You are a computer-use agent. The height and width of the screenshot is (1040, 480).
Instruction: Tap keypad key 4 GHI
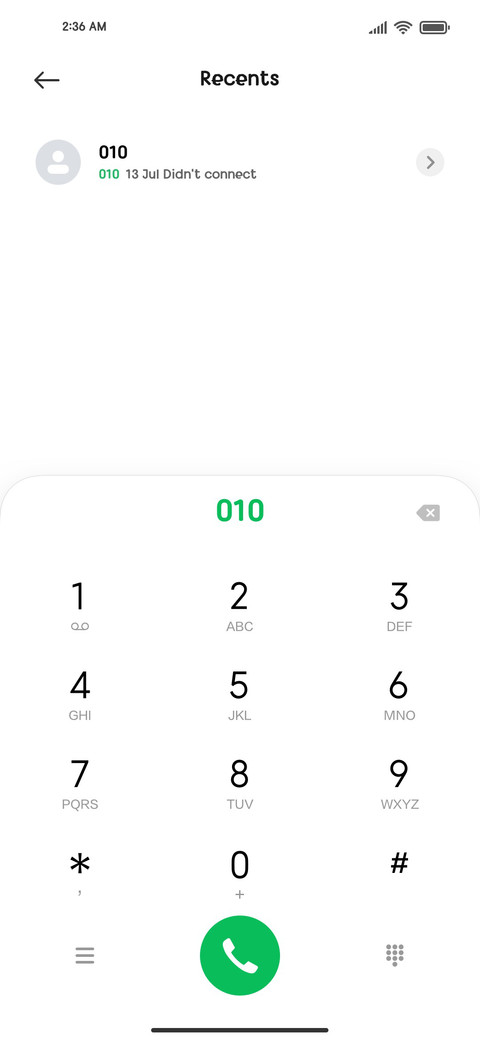(x=80, y=696)
